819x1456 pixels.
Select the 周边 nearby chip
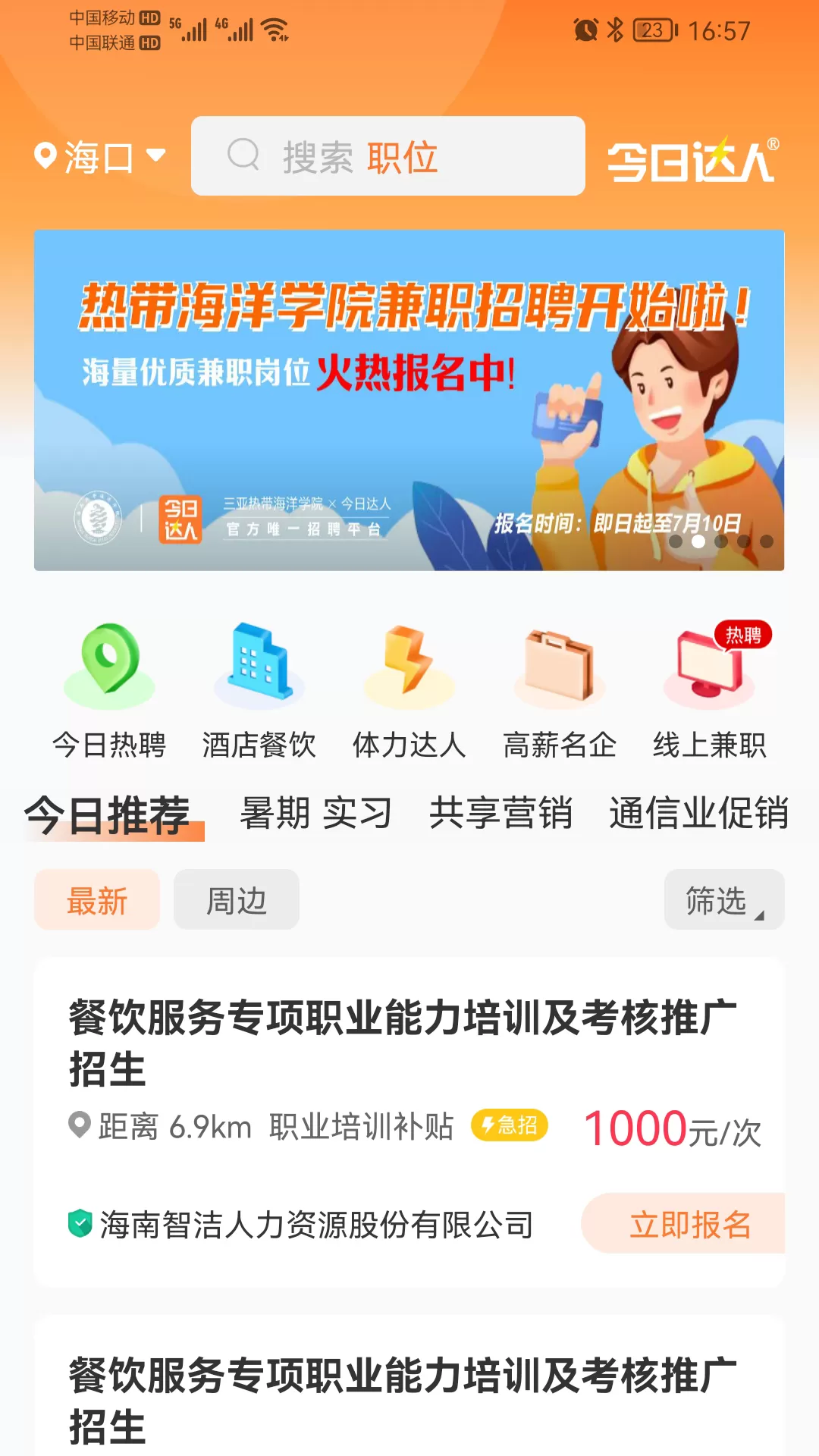[x=237, y=900]
